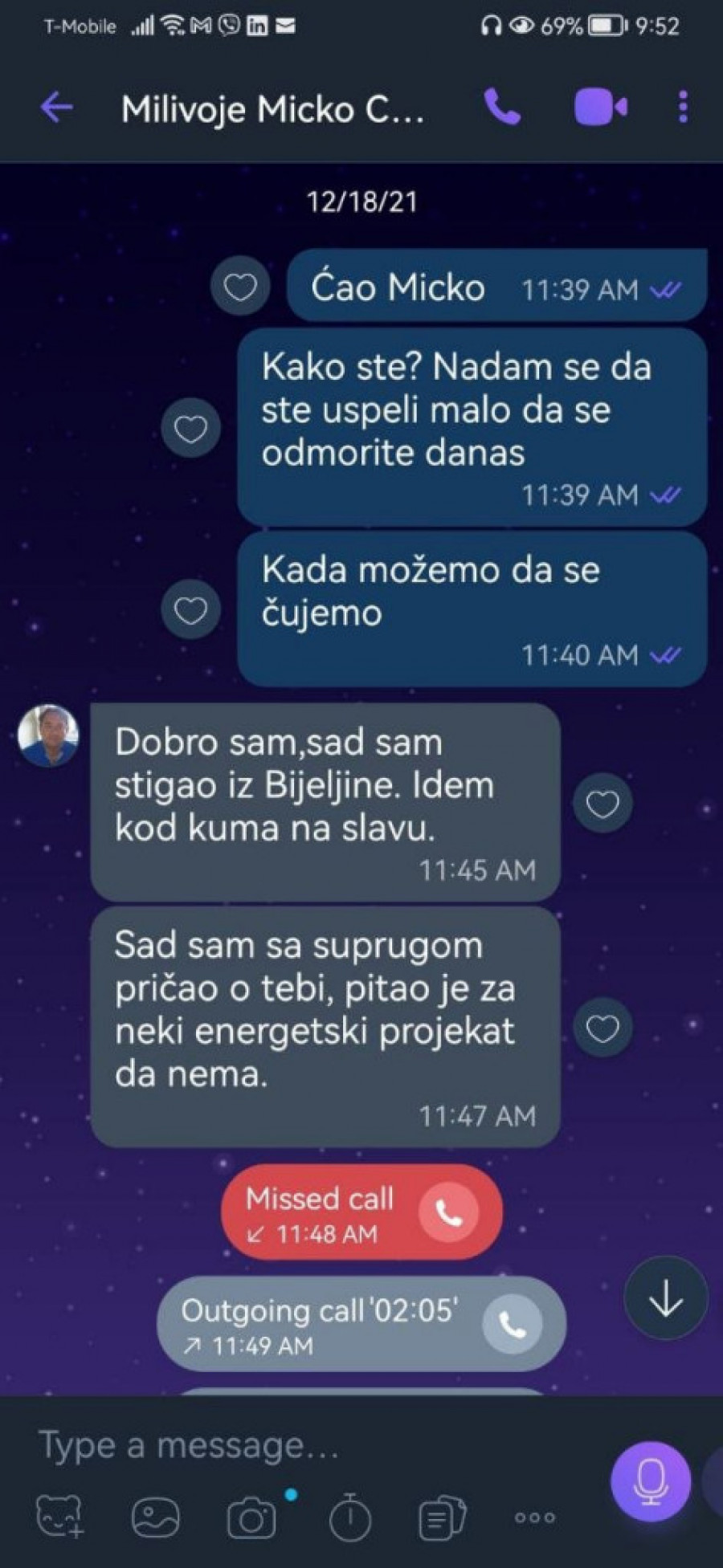Image resolution: width=723 pixels, height=1568 pixels.
Task: Jump to the latest messages
Action: coord(666,1298)
